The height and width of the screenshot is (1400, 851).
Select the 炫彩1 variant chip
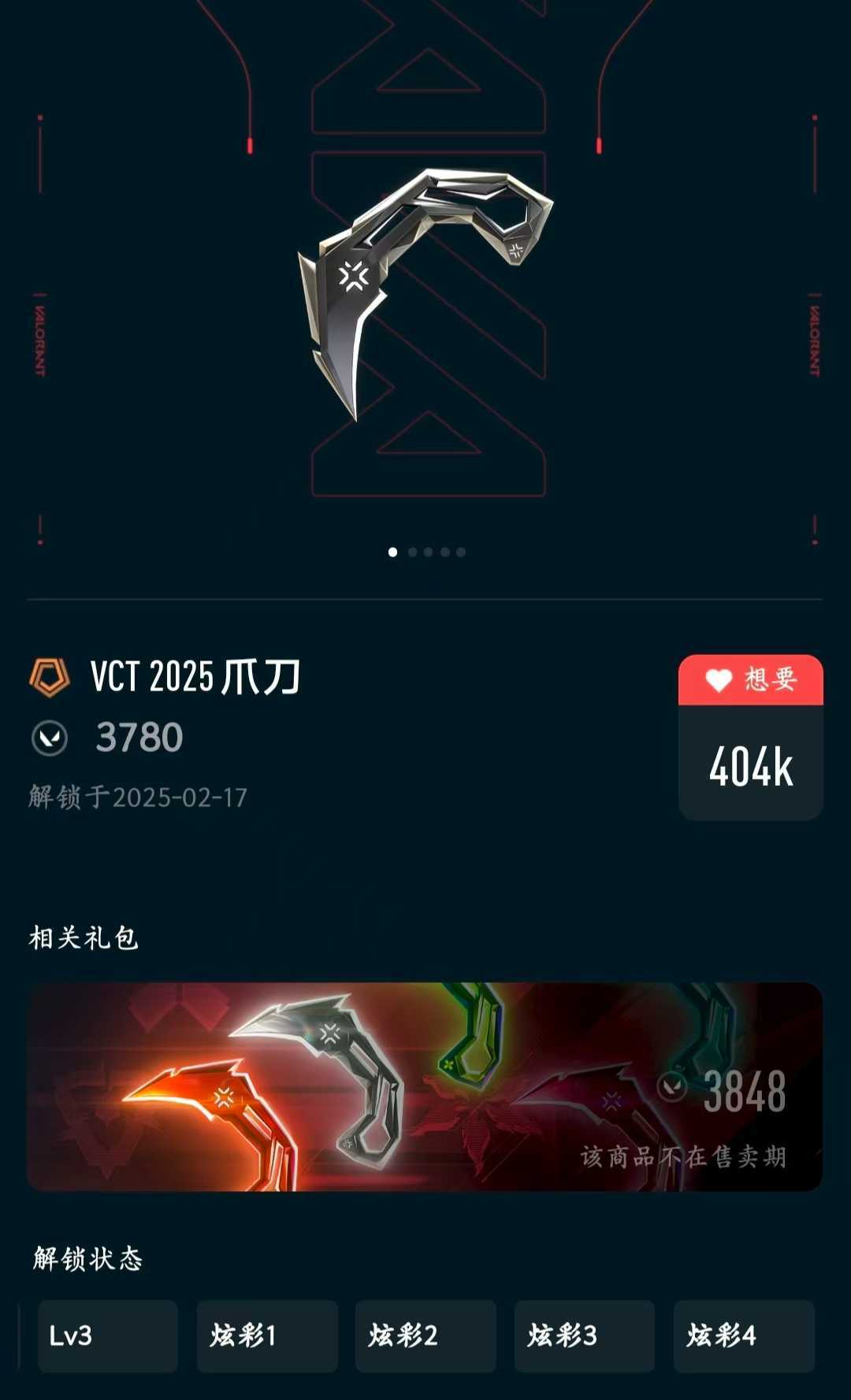pyautogui.click(x=267, y=1336)
